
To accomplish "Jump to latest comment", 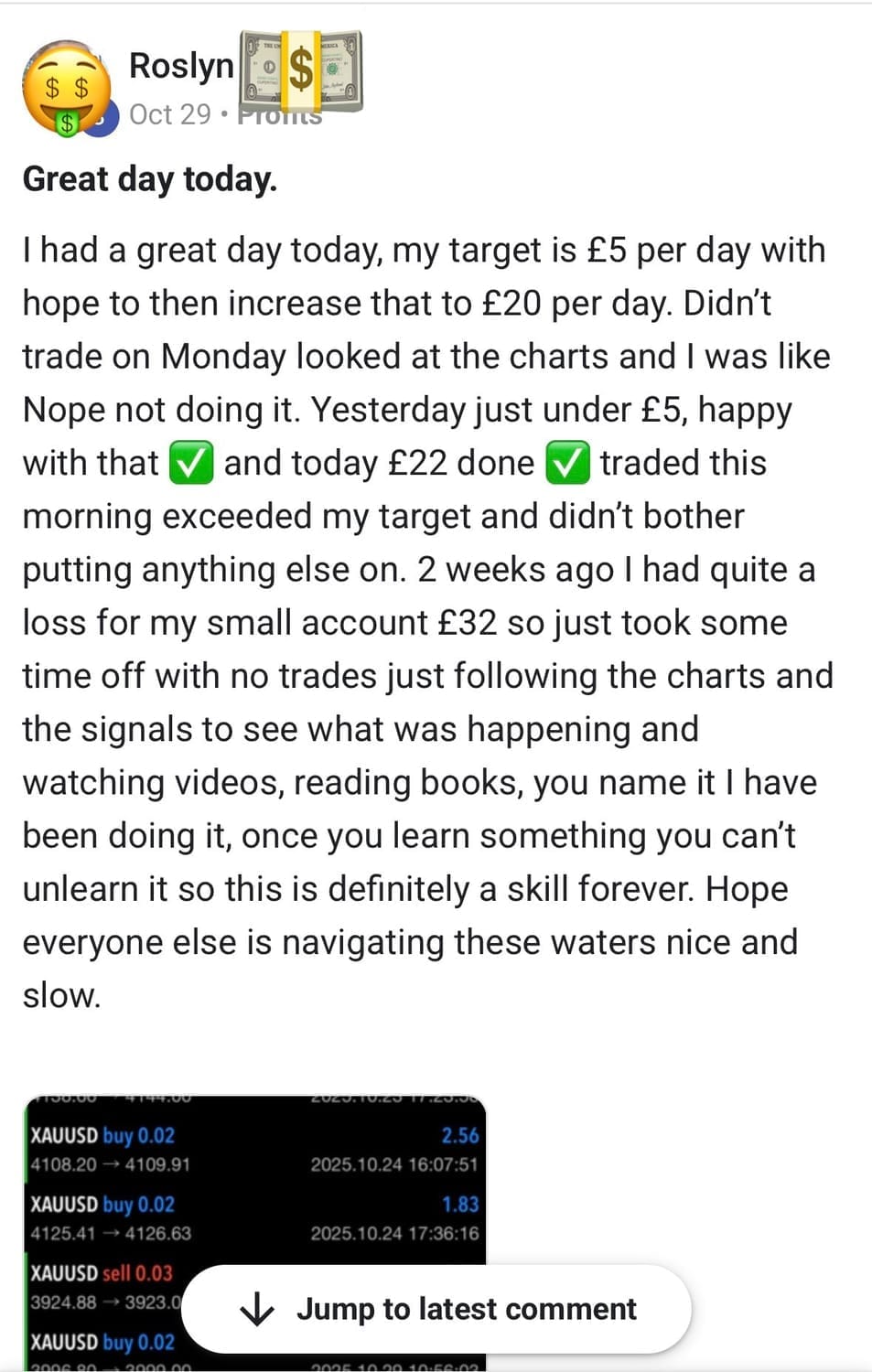I will (436, 1309).
